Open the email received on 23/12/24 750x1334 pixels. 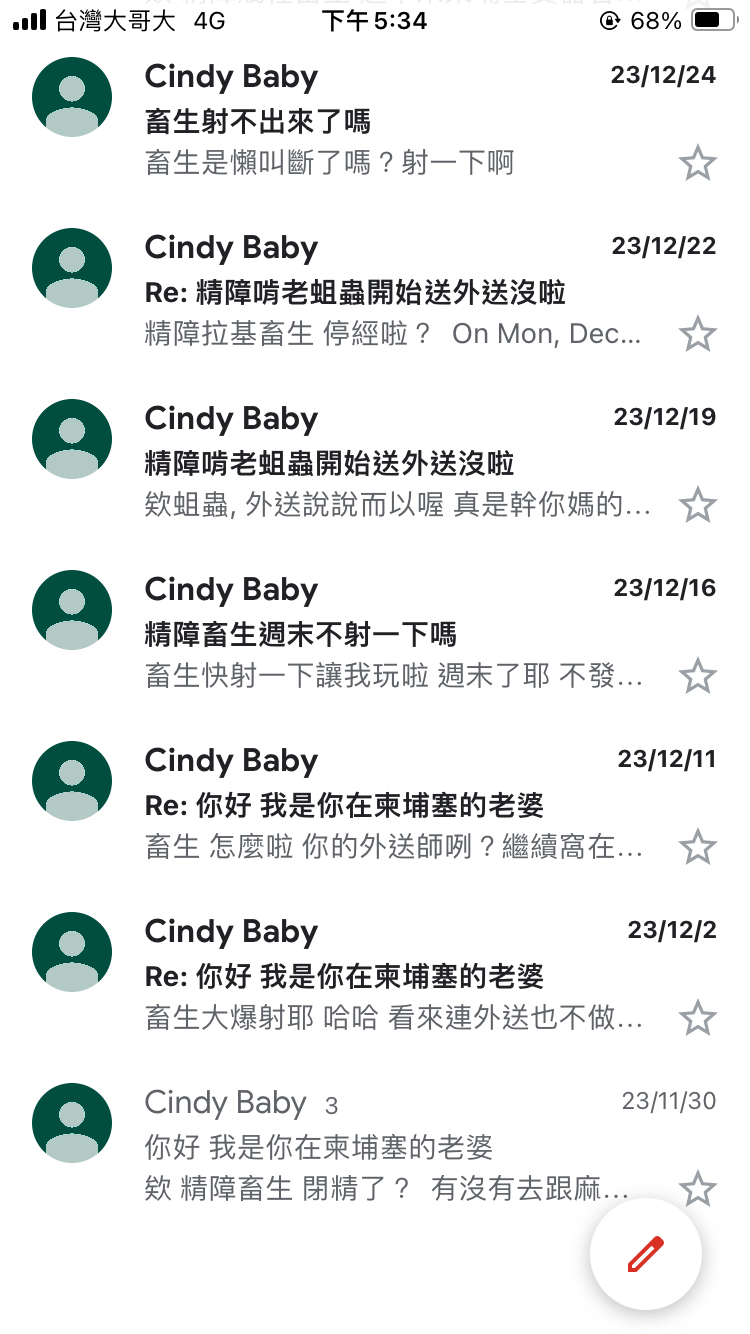(375, 119)
